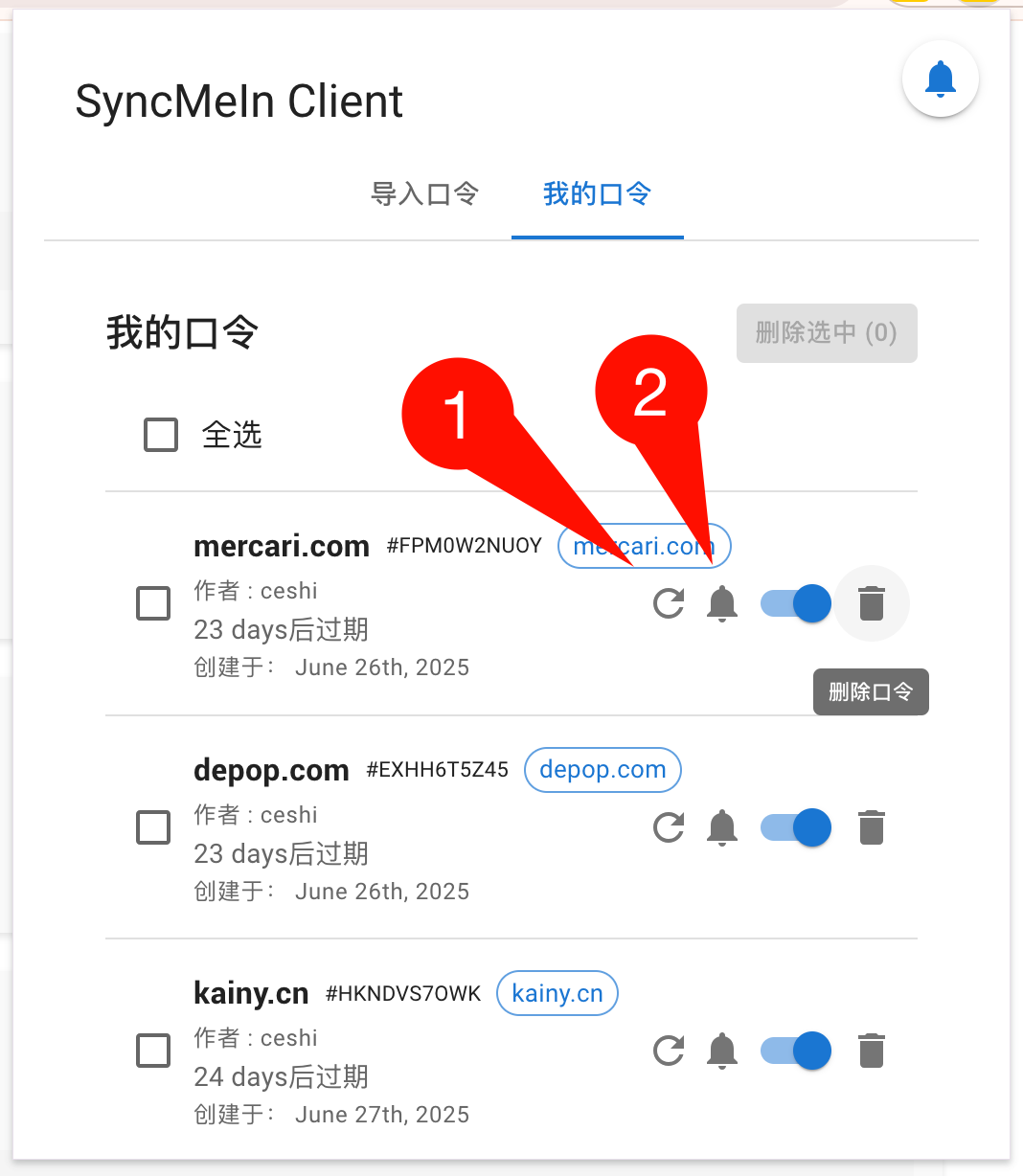This screenshot has height=1176, width=1023.
Task: Refresh the kainy.cn token
Action: coord(669,1051)
